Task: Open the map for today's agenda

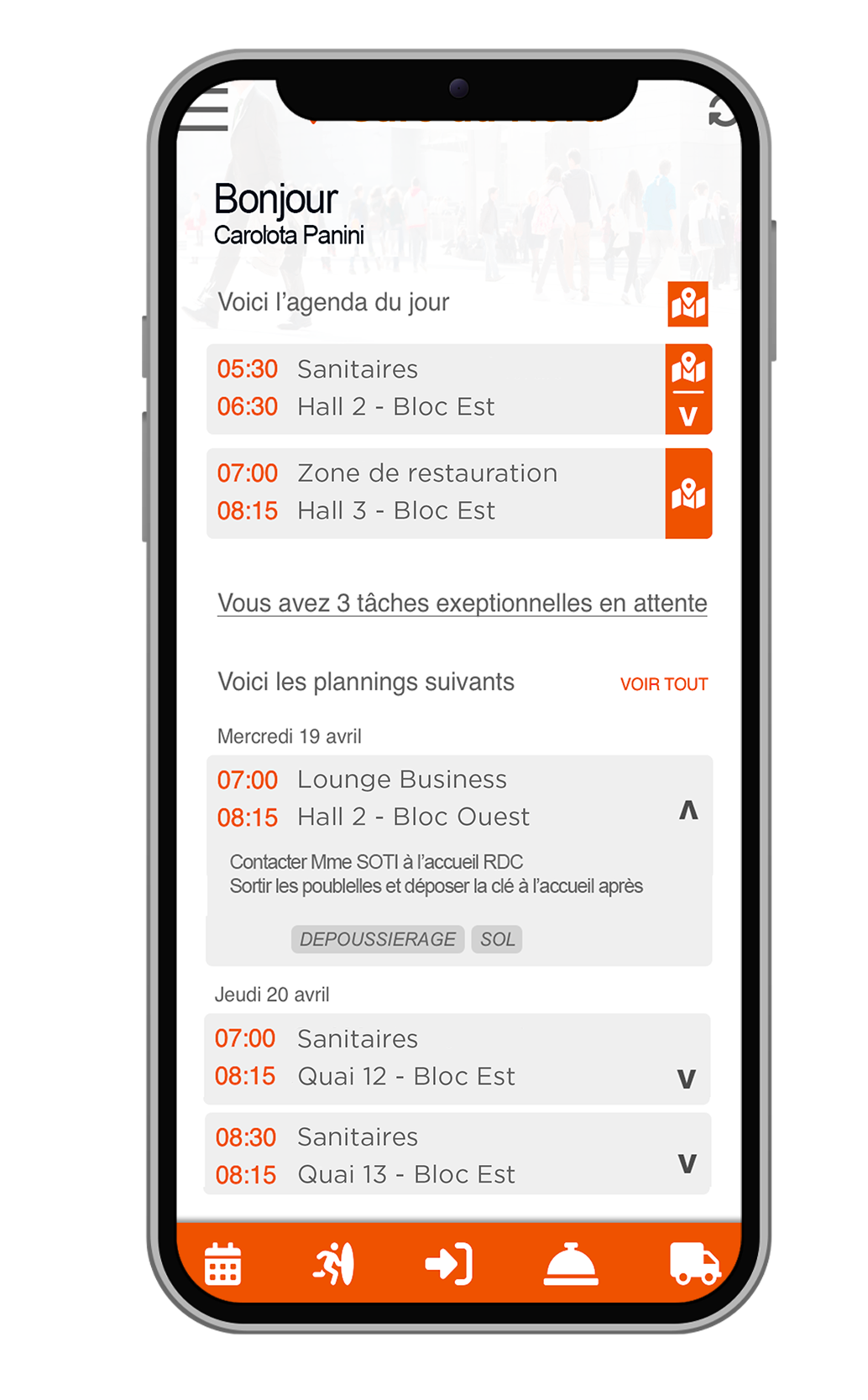Action: coord(688,303)
